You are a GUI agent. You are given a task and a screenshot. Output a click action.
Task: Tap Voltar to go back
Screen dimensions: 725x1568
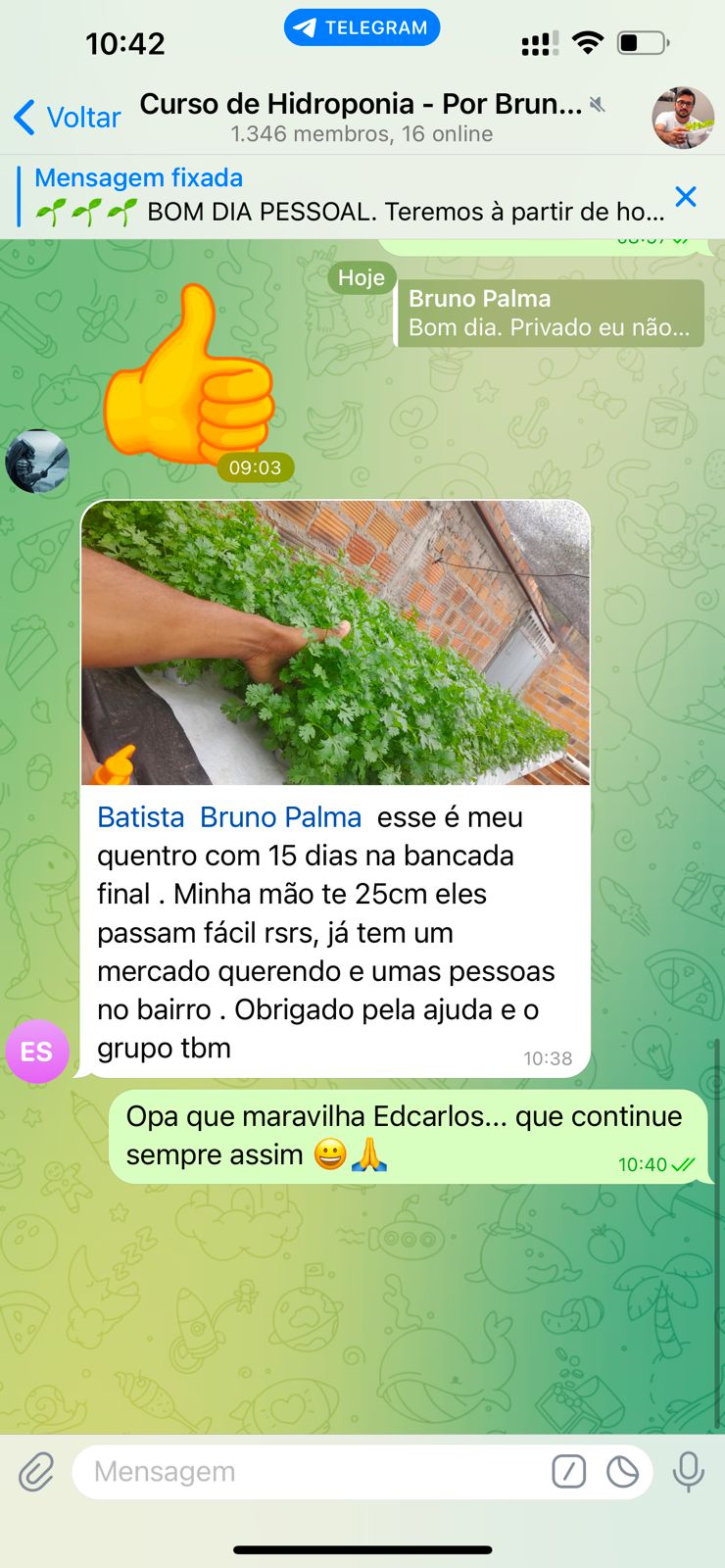coord(65,117)
